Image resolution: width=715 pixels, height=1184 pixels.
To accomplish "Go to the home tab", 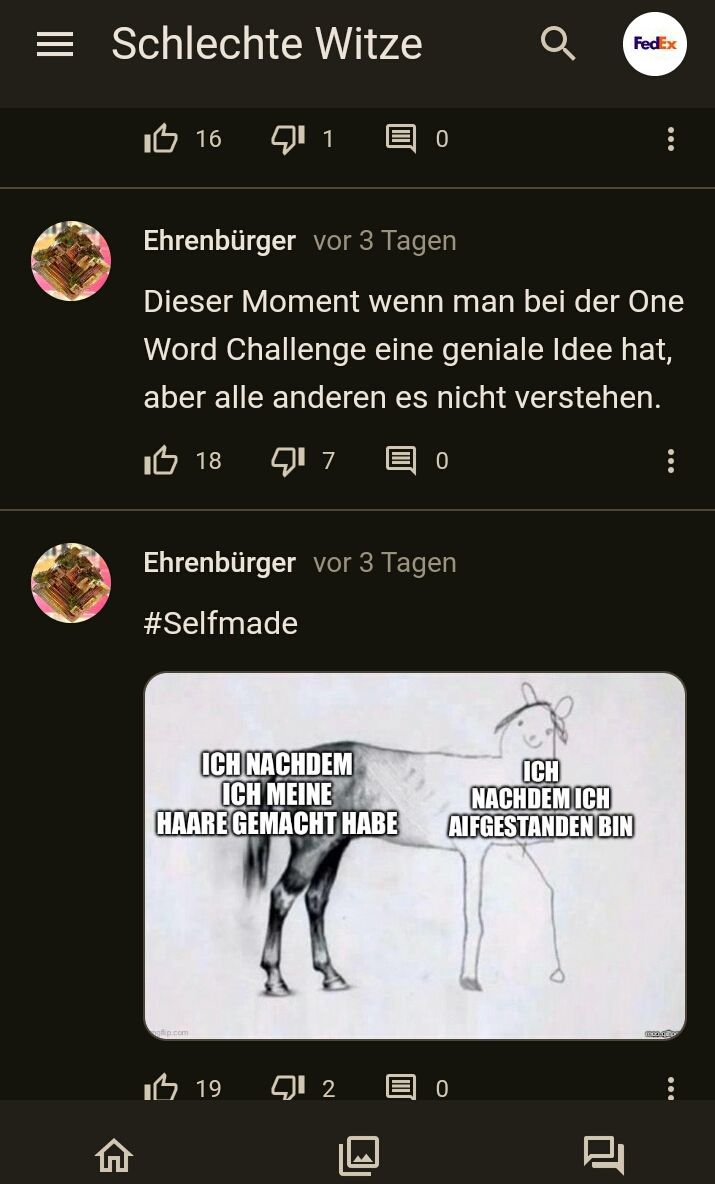I will click(114, 1155).
